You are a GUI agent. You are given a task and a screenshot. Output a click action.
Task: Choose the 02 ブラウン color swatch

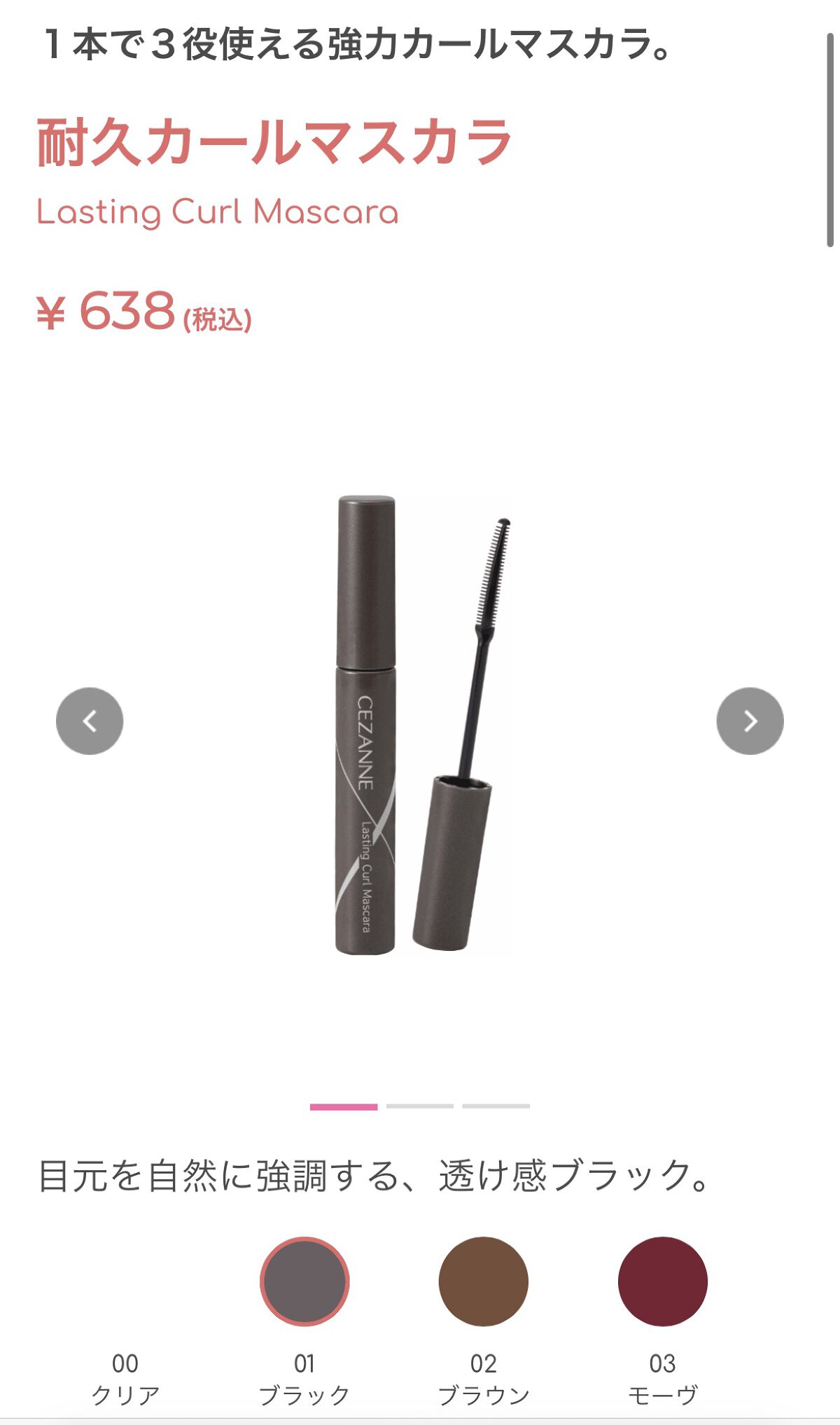click(x=484, y=1281)
